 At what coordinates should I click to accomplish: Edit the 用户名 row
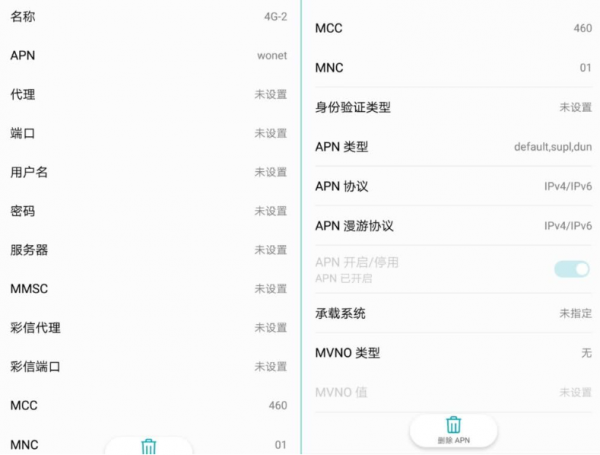tap(148, 172)
